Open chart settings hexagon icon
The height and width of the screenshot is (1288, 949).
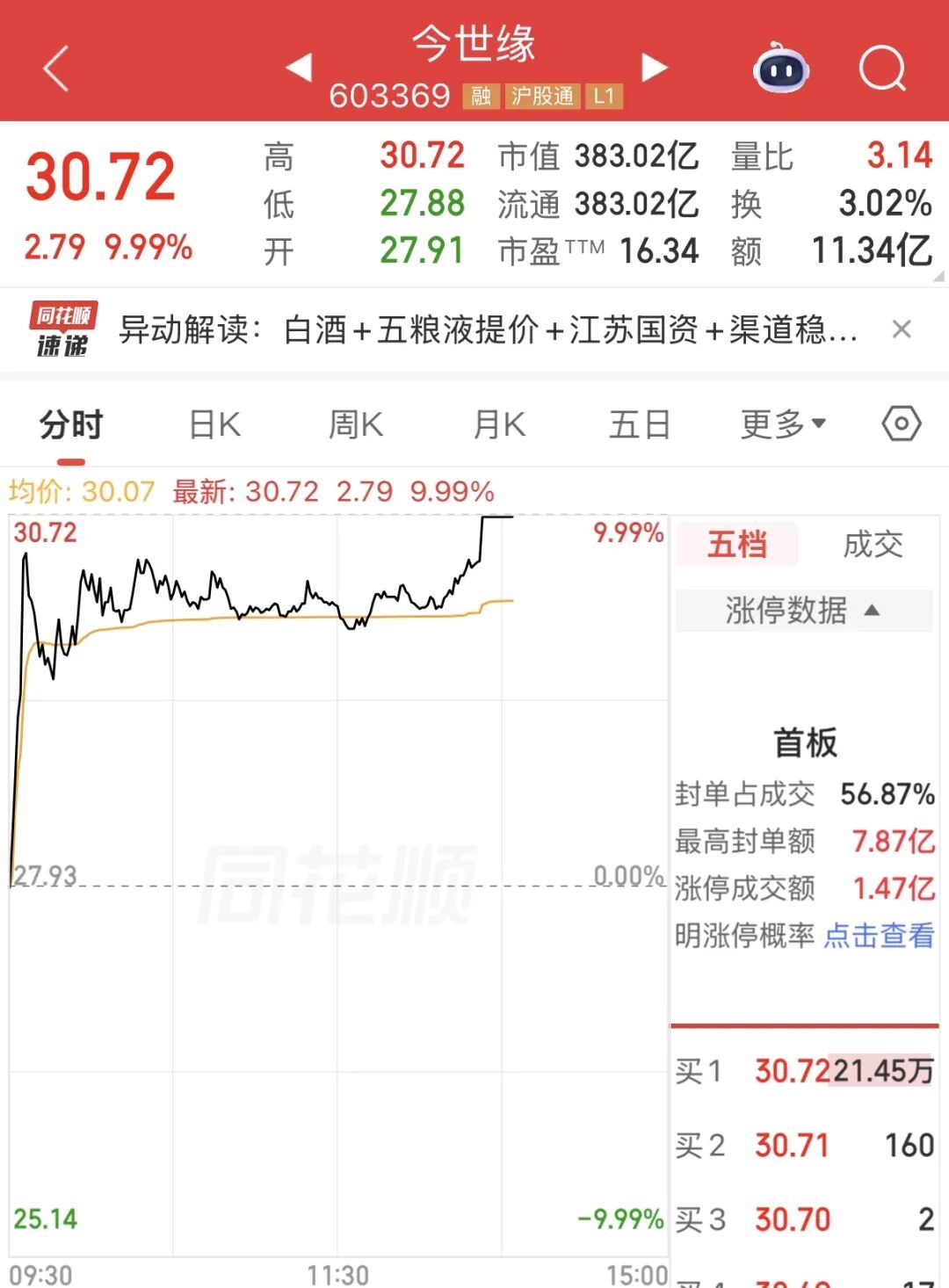[x=902, y=424]
